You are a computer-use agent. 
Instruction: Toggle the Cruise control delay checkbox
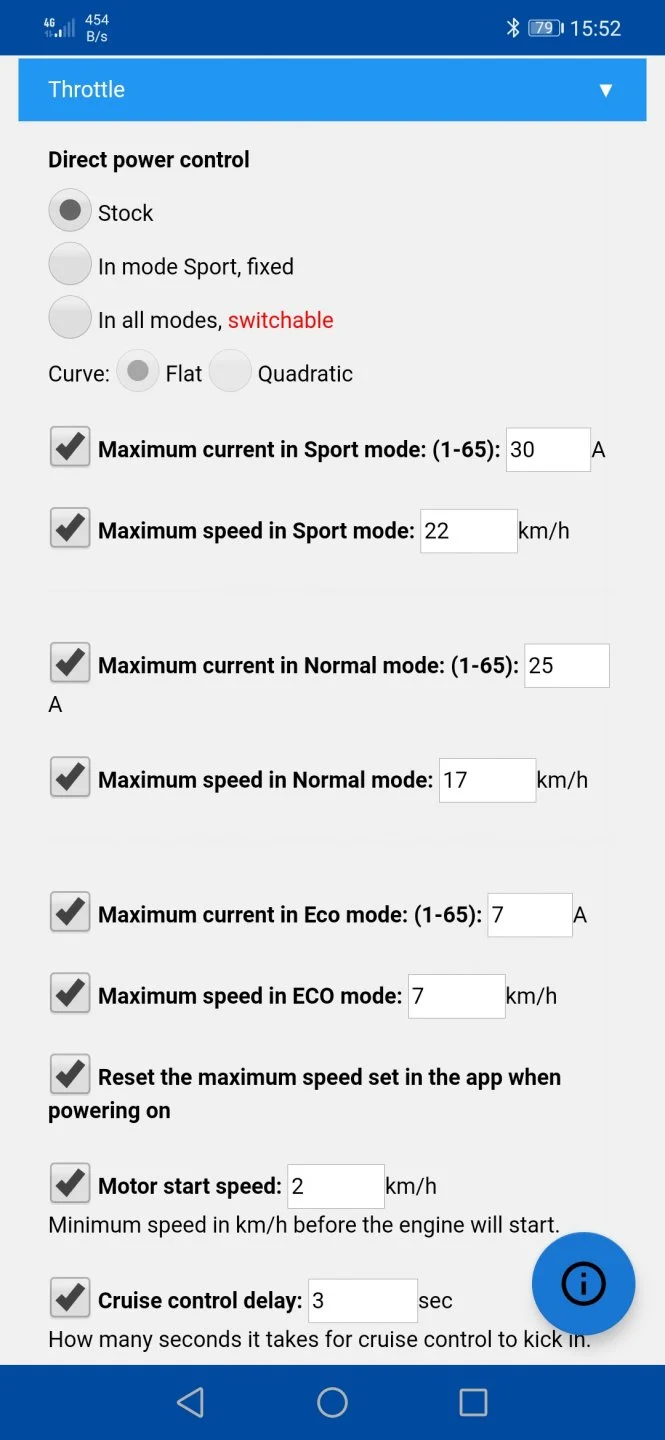(x=70, y=1298)
